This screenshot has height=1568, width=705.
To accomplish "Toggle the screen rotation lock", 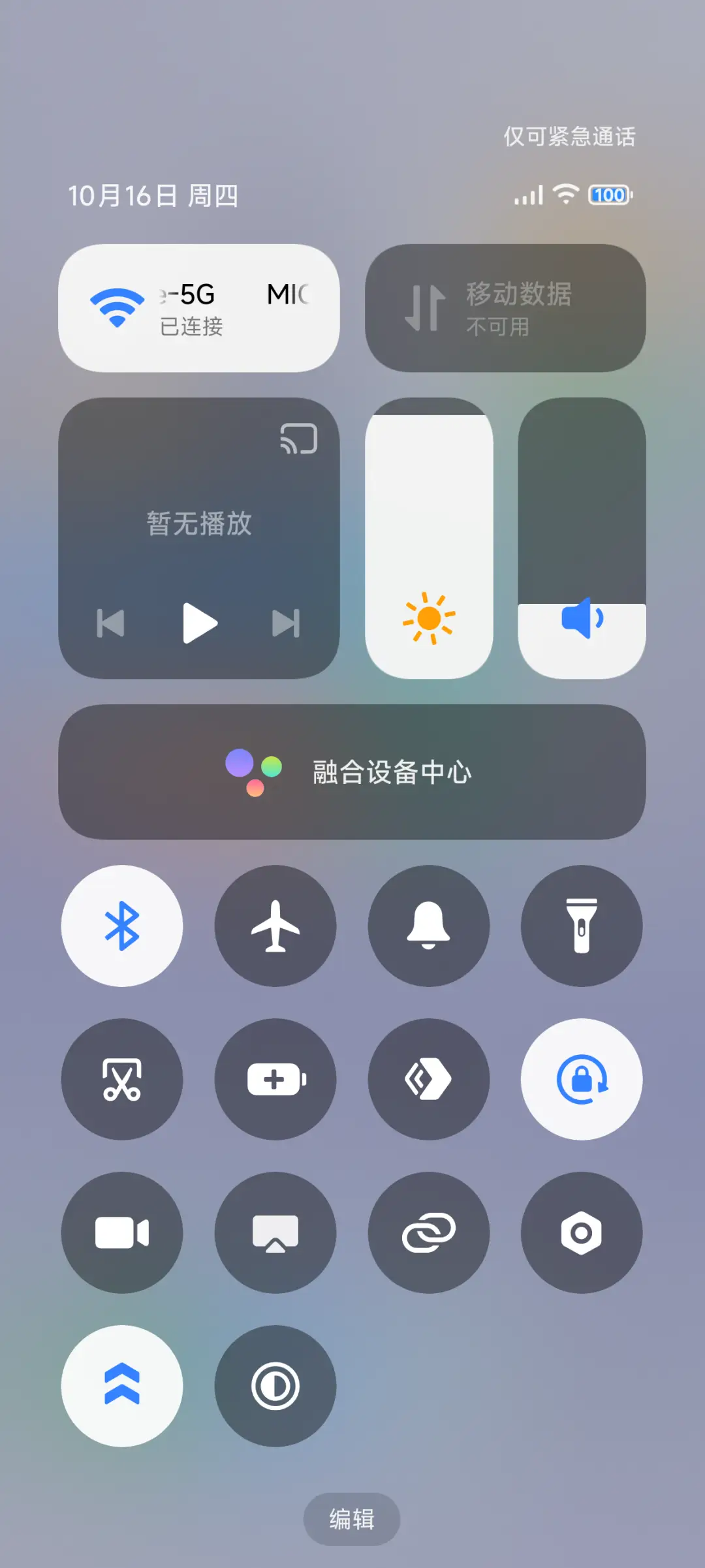I will (x=581, y=1080).
